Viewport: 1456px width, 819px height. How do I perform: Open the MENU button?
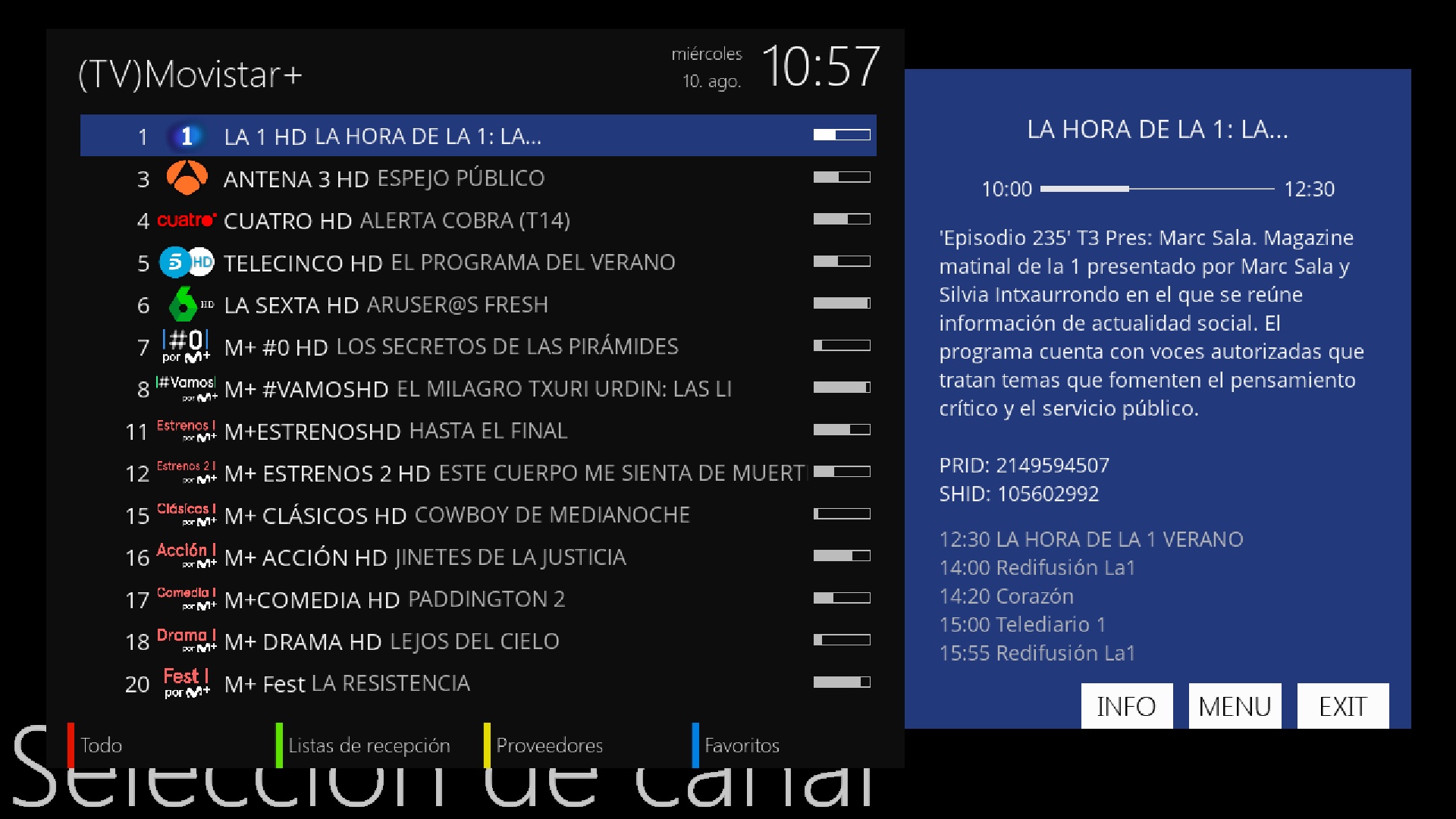(1235, 706)
